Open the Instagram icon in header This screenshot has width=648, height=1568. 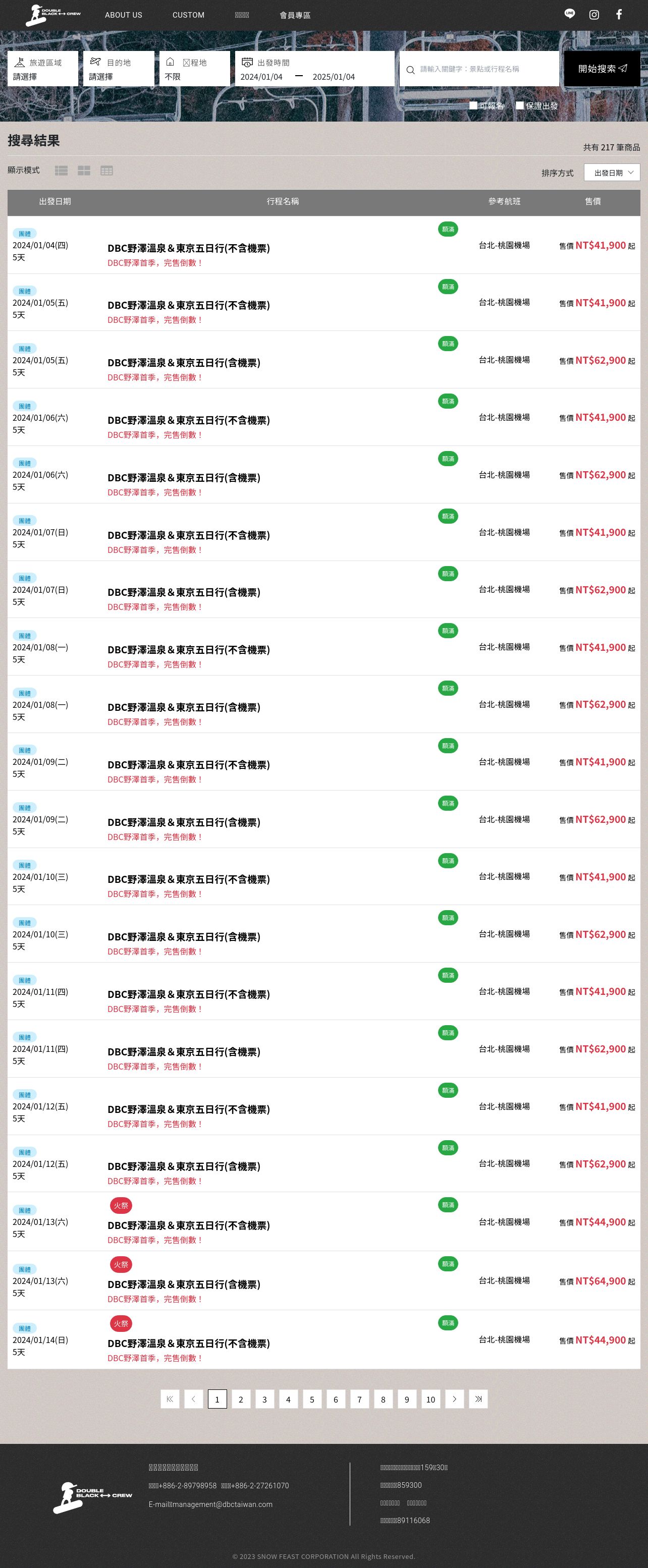[594, 15]
